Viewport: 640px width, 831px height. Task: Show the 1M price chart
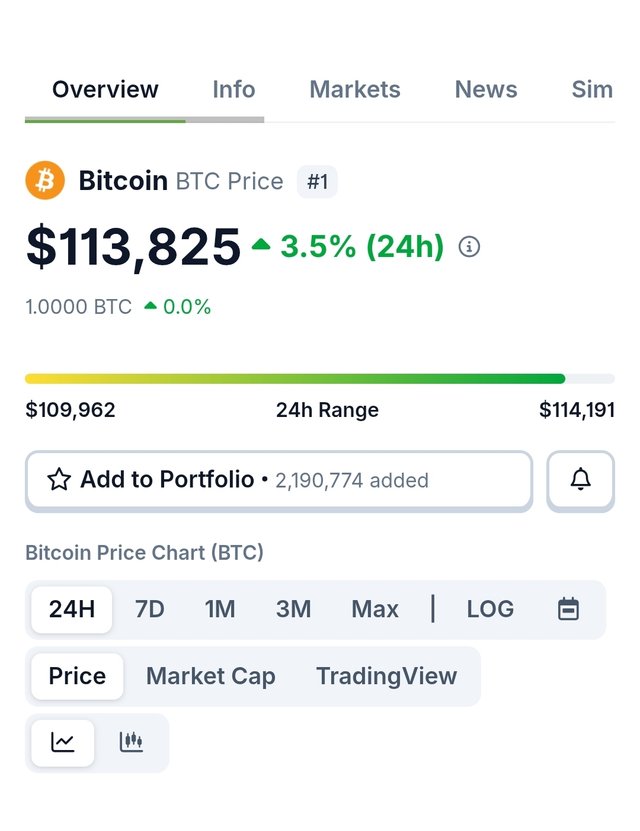coord(220,609)
